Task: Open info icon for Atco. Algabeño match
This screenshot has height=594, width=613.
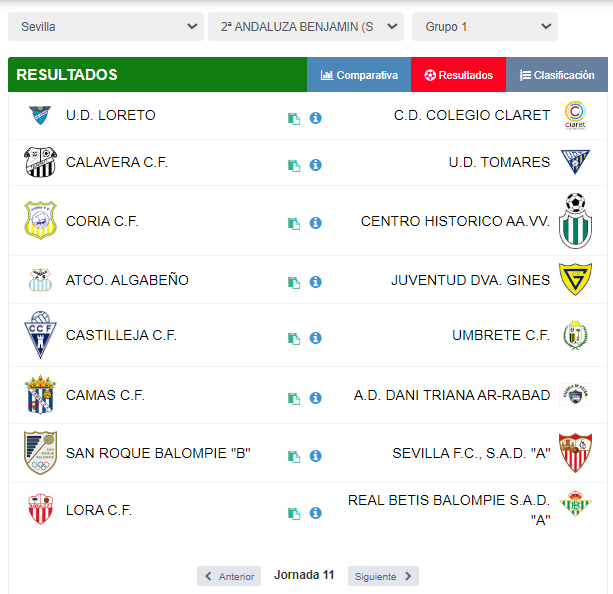Action: pos(315,283)
